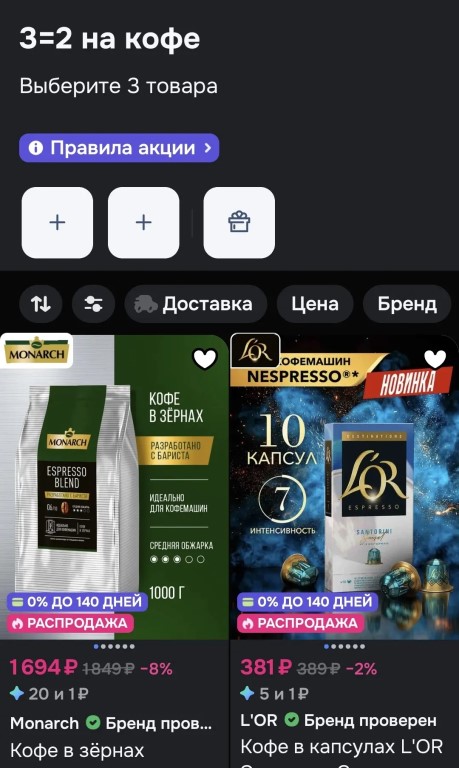The image size is (459, 768).
Task: Open the sort arrows option
Action: point(41,304)
